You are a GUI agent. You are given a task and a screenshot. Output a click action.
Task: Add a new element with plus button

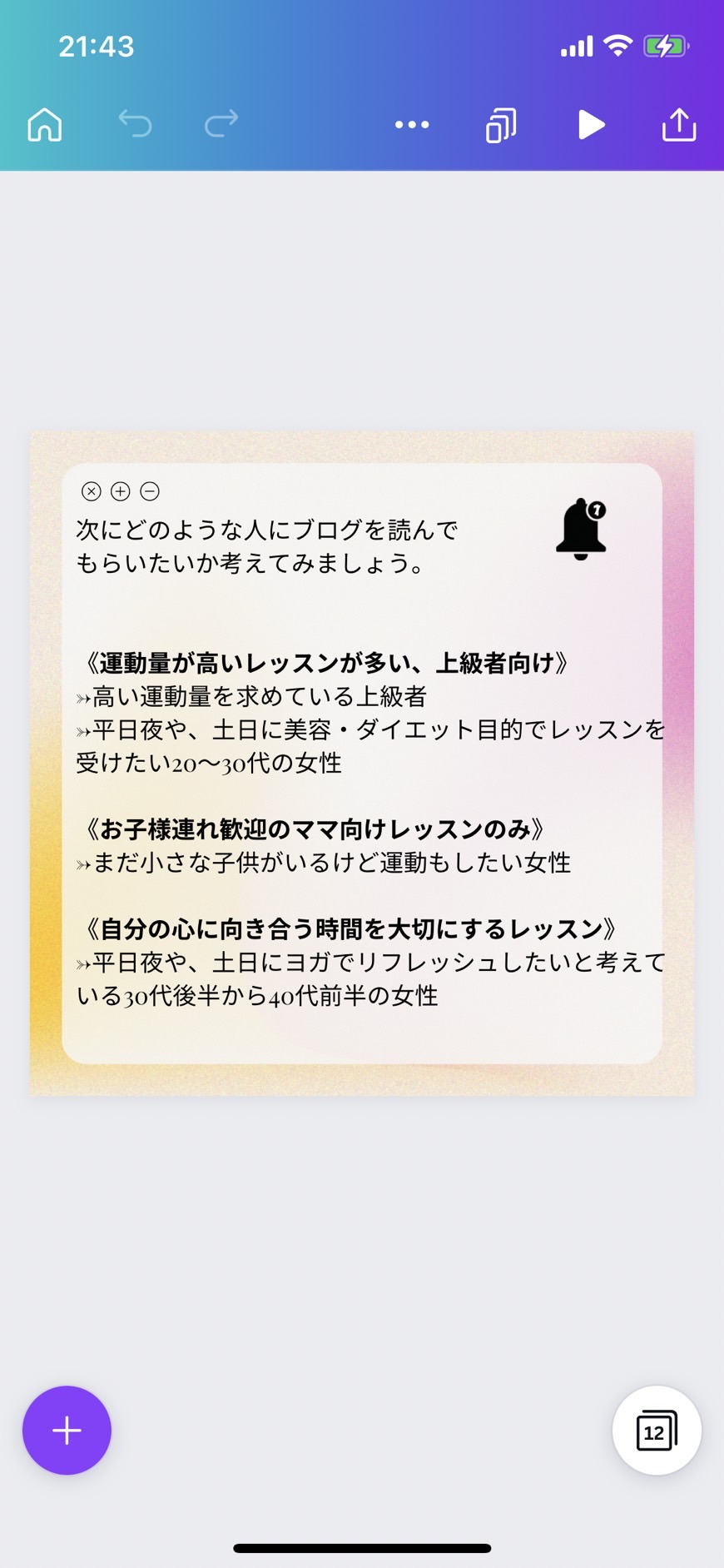(67, 1431)
